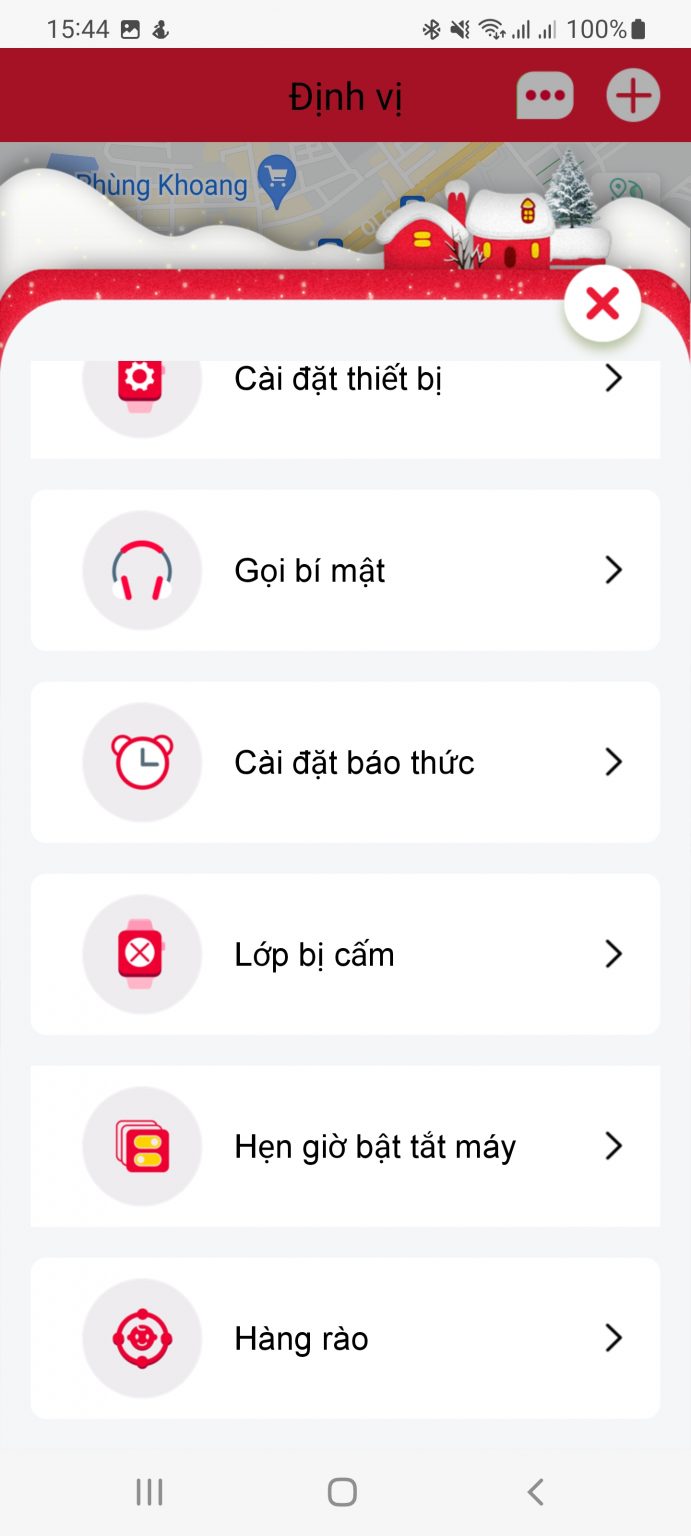Open the chat messages icon
This screenshot has width=691, height=1536.
[x=545, y=97]
